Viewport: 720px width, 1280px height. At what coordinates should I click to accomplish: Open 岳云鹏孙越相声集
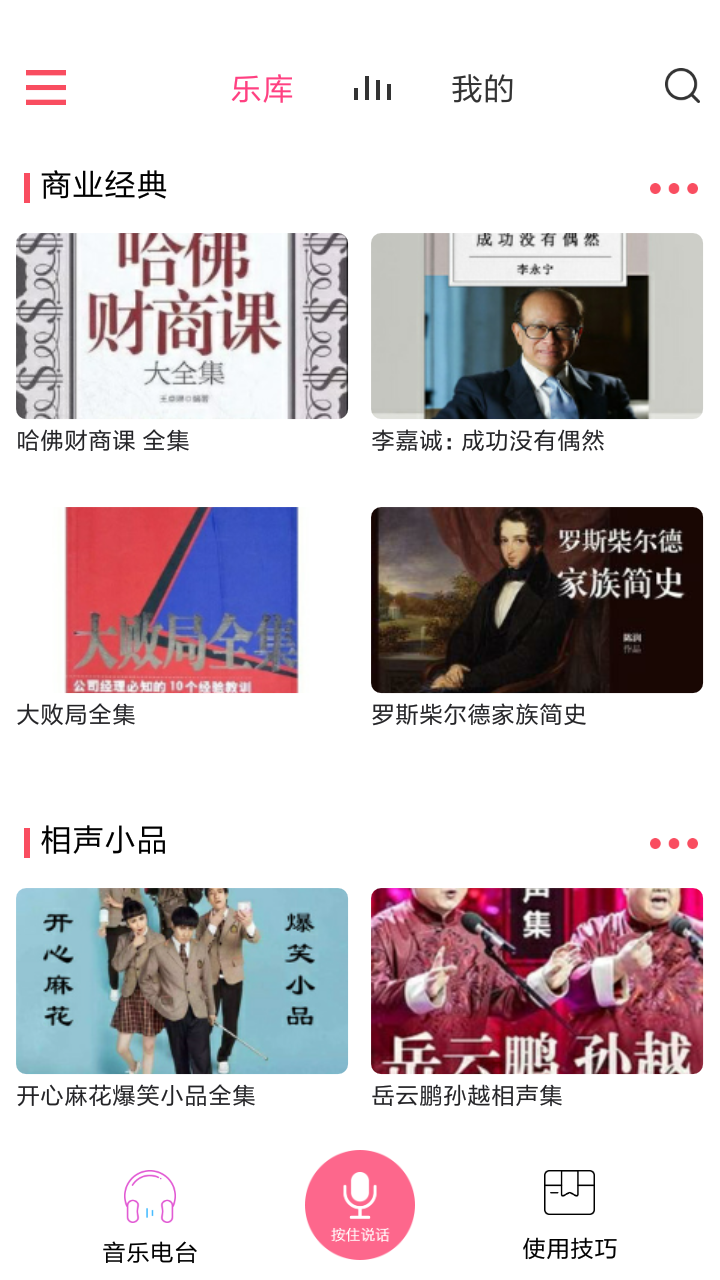[536, 980]
